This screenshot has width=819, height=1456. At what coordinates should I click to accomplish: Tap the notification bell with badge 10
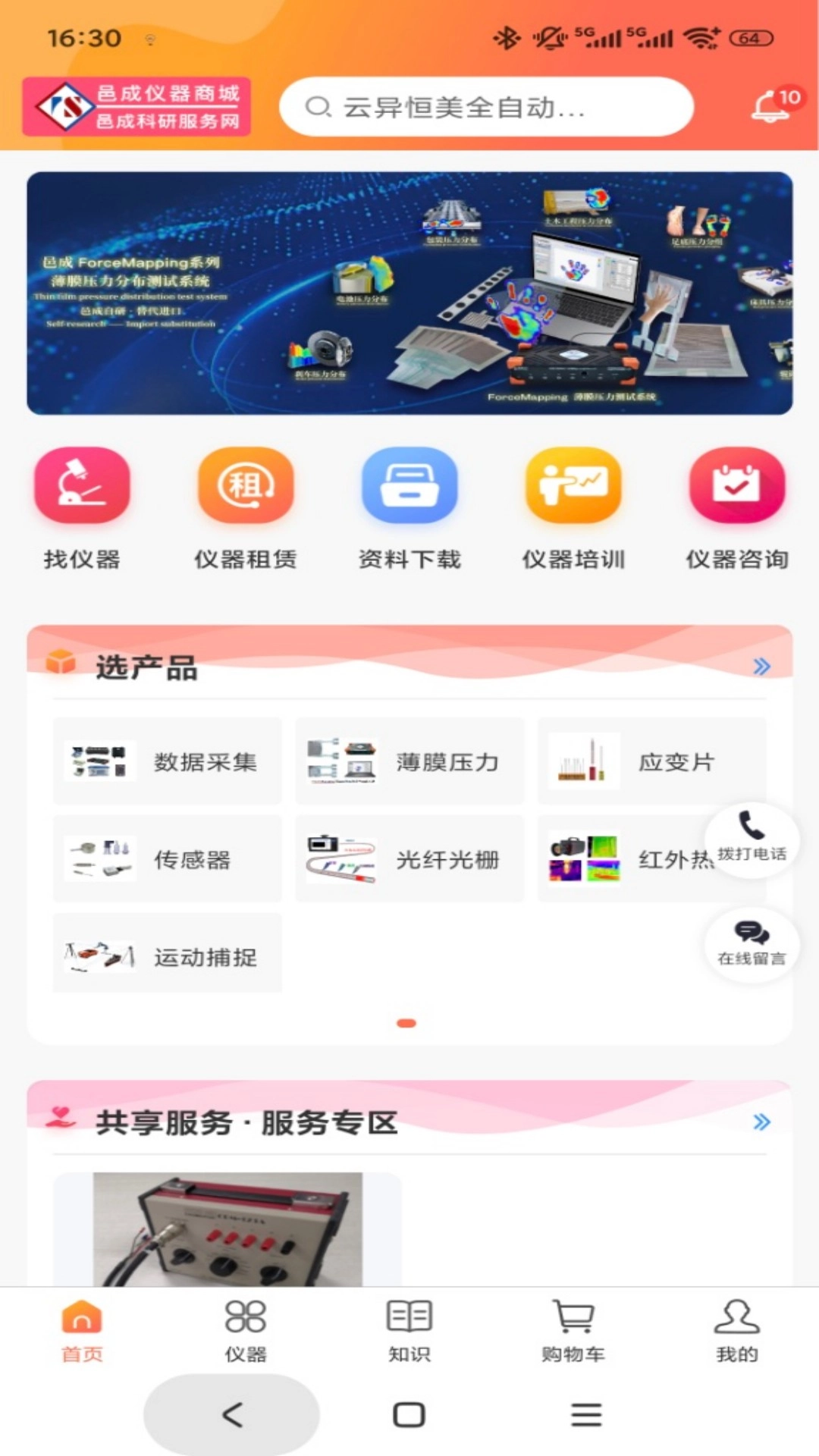tap(772, 106)
